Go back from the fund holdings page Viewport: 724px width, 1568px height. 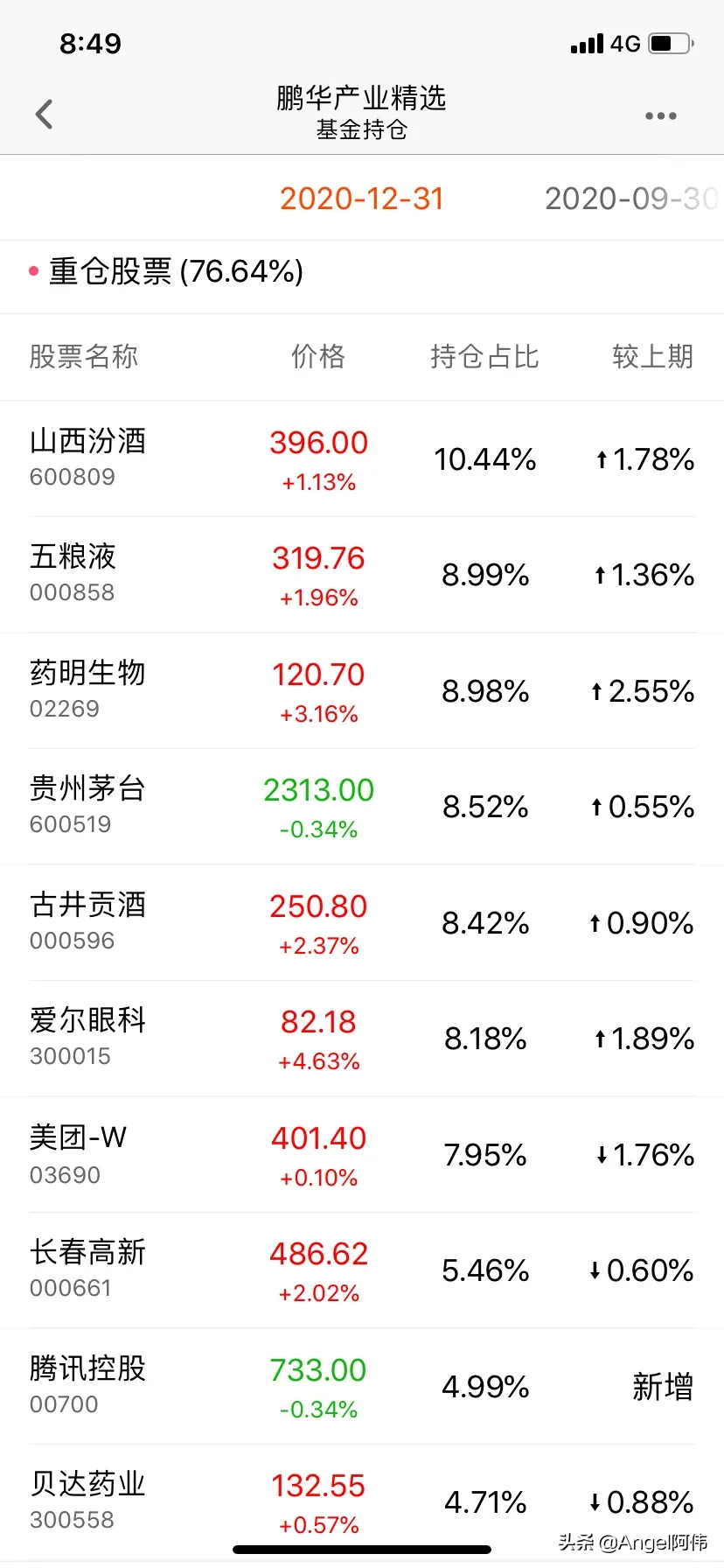tap(45, 115)
